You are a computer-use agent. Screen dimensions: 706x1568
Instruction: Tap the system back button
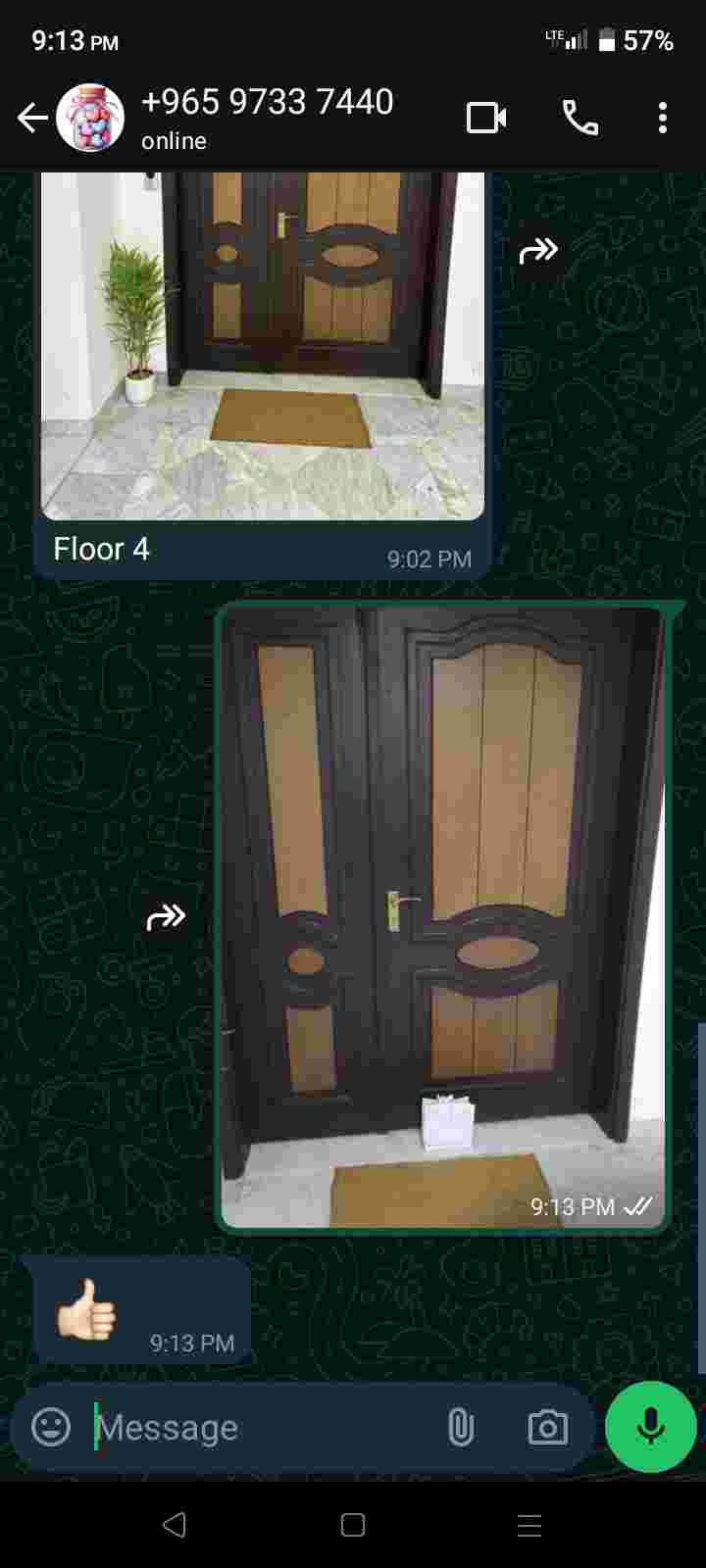(175, 1525)
